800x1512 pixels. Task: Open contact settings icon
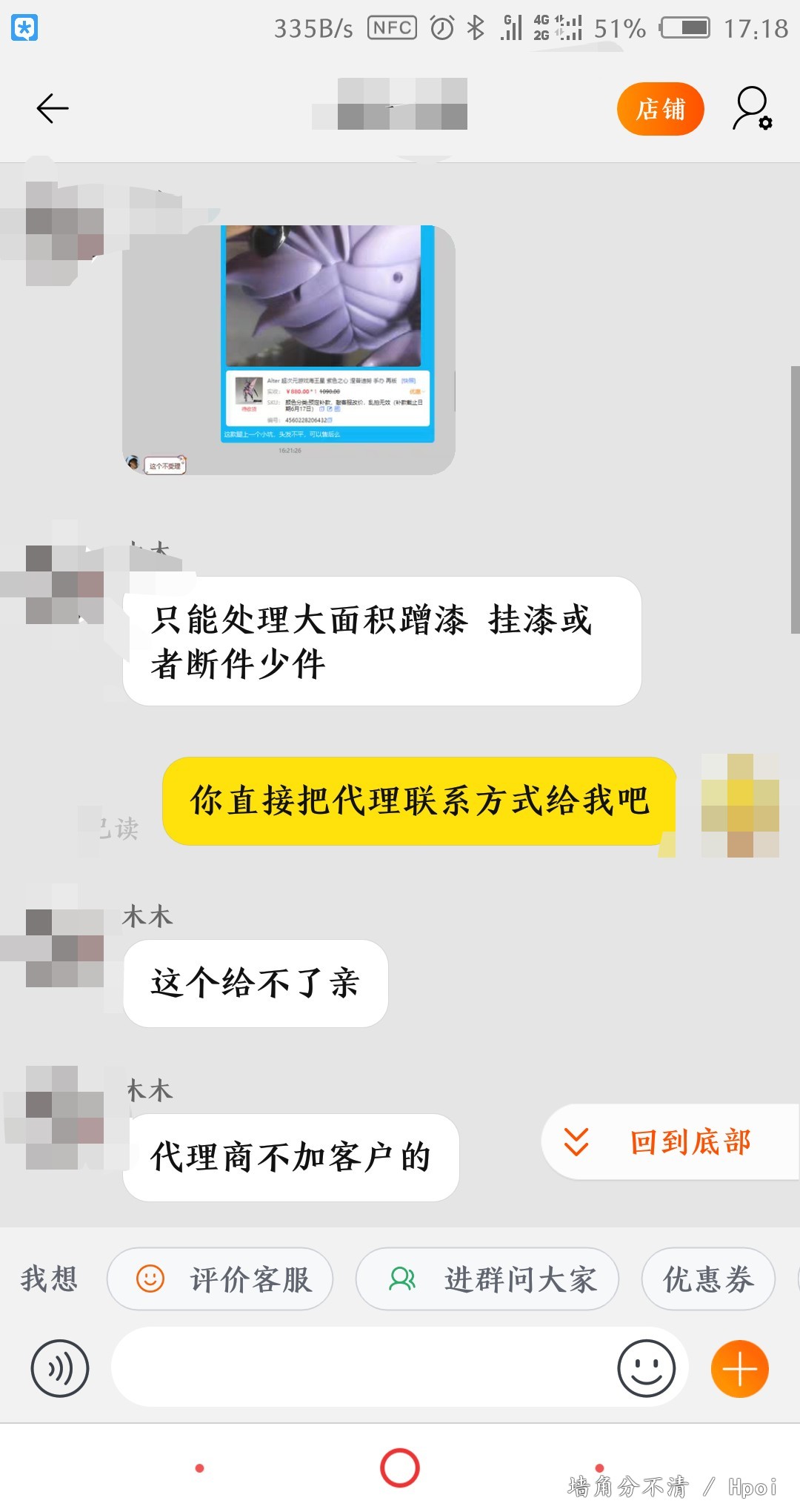pos(753,109)
